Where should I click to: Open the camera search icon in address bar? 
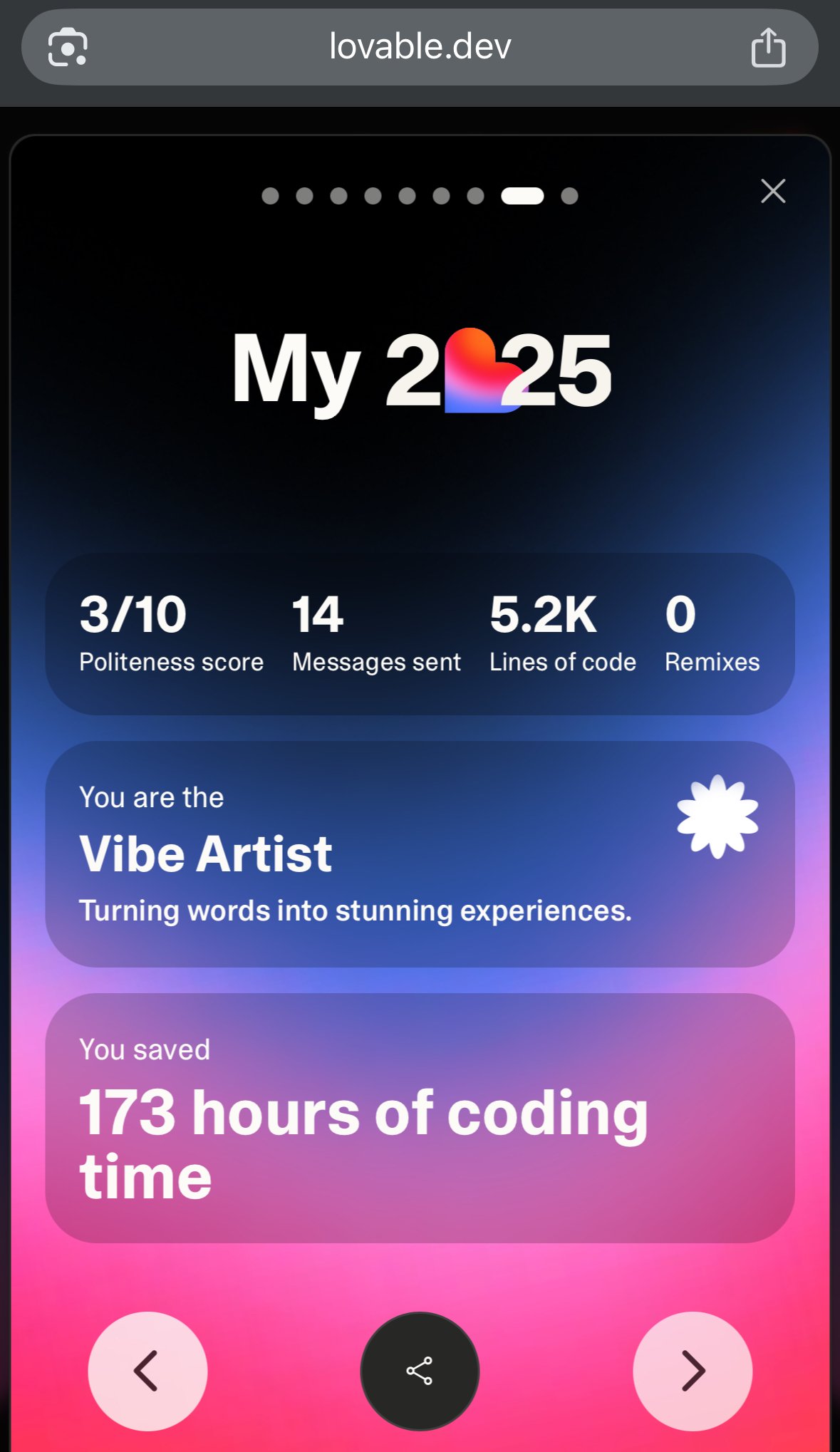click(68, 48)
